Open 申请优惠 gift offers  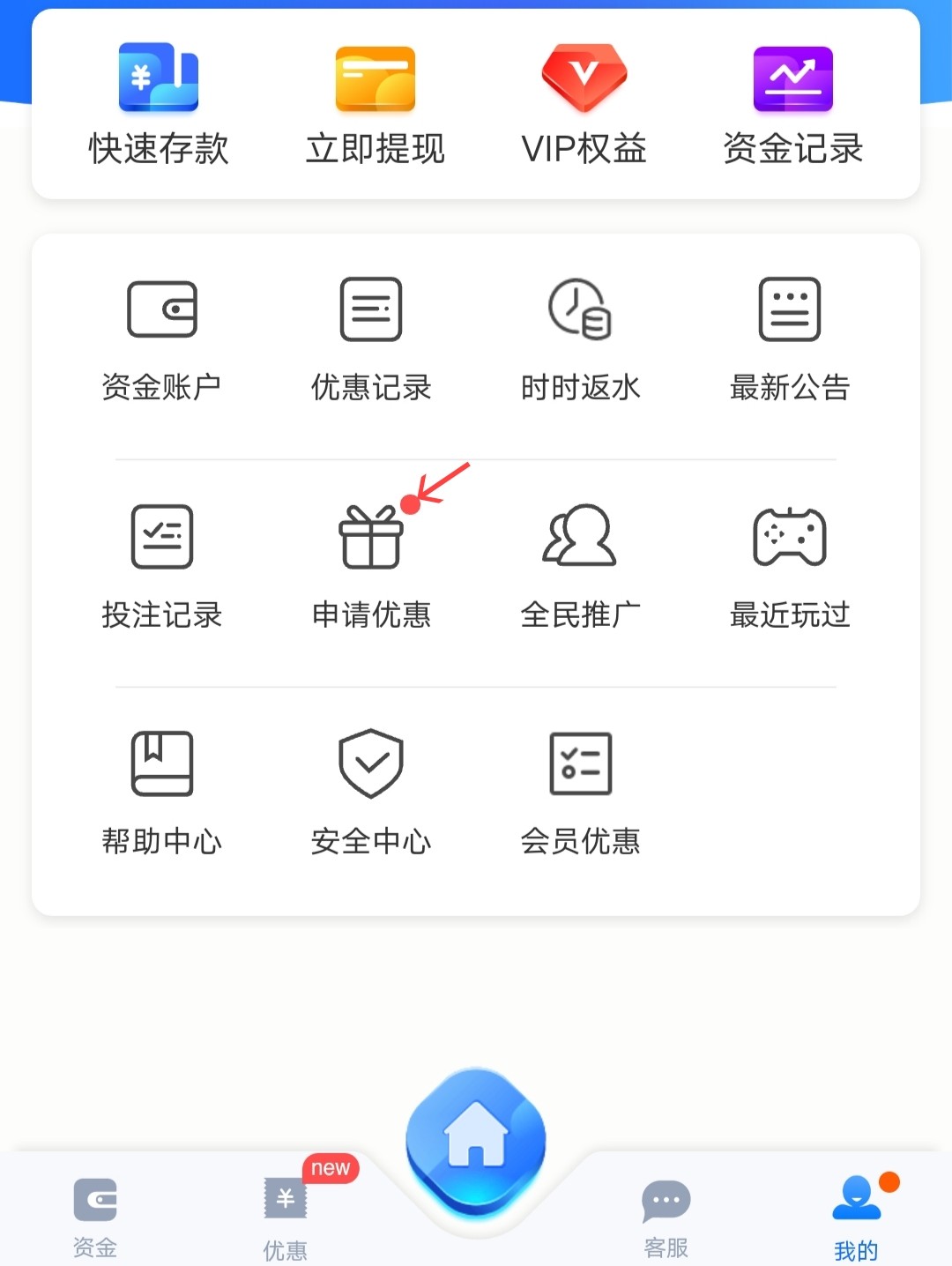(371, 566)
